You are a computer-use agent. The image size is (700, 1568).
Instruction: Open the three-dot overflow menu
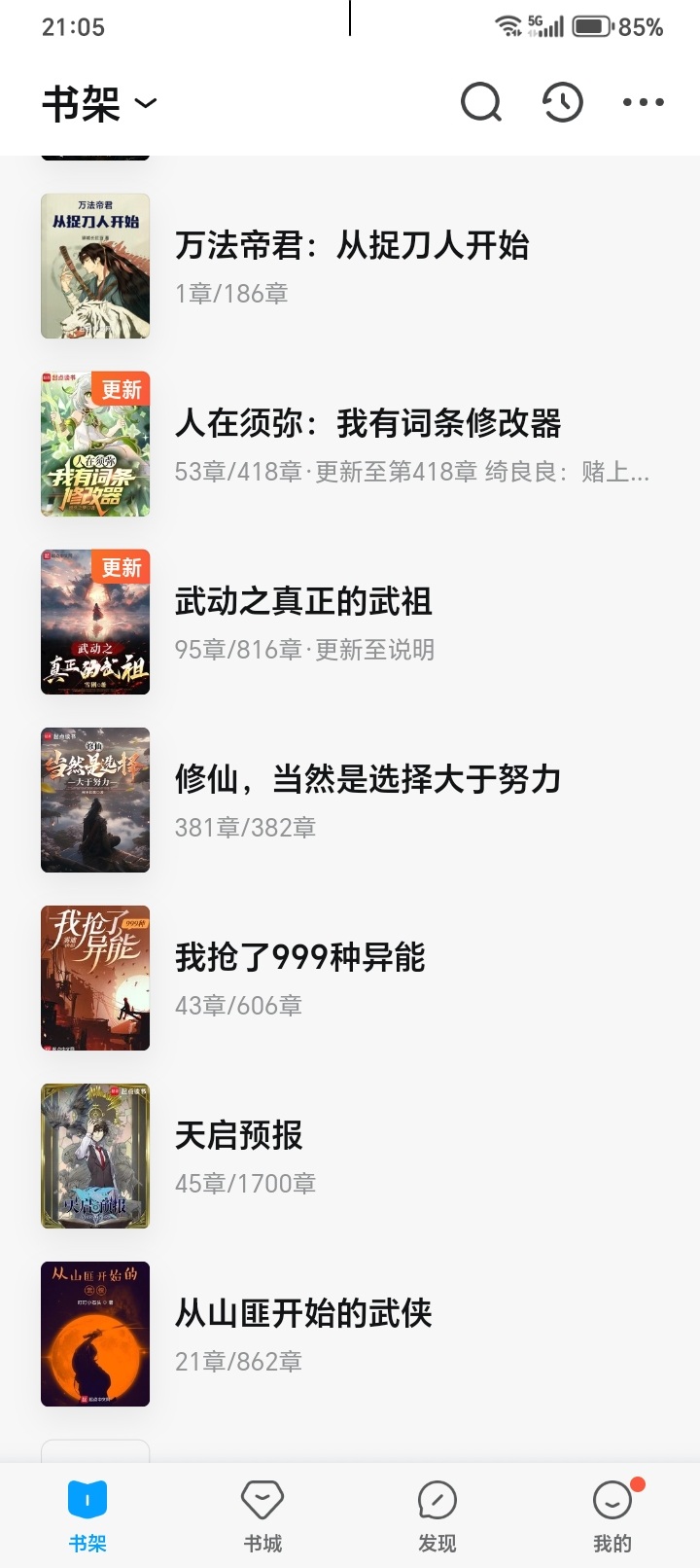(x=643, y=102)
